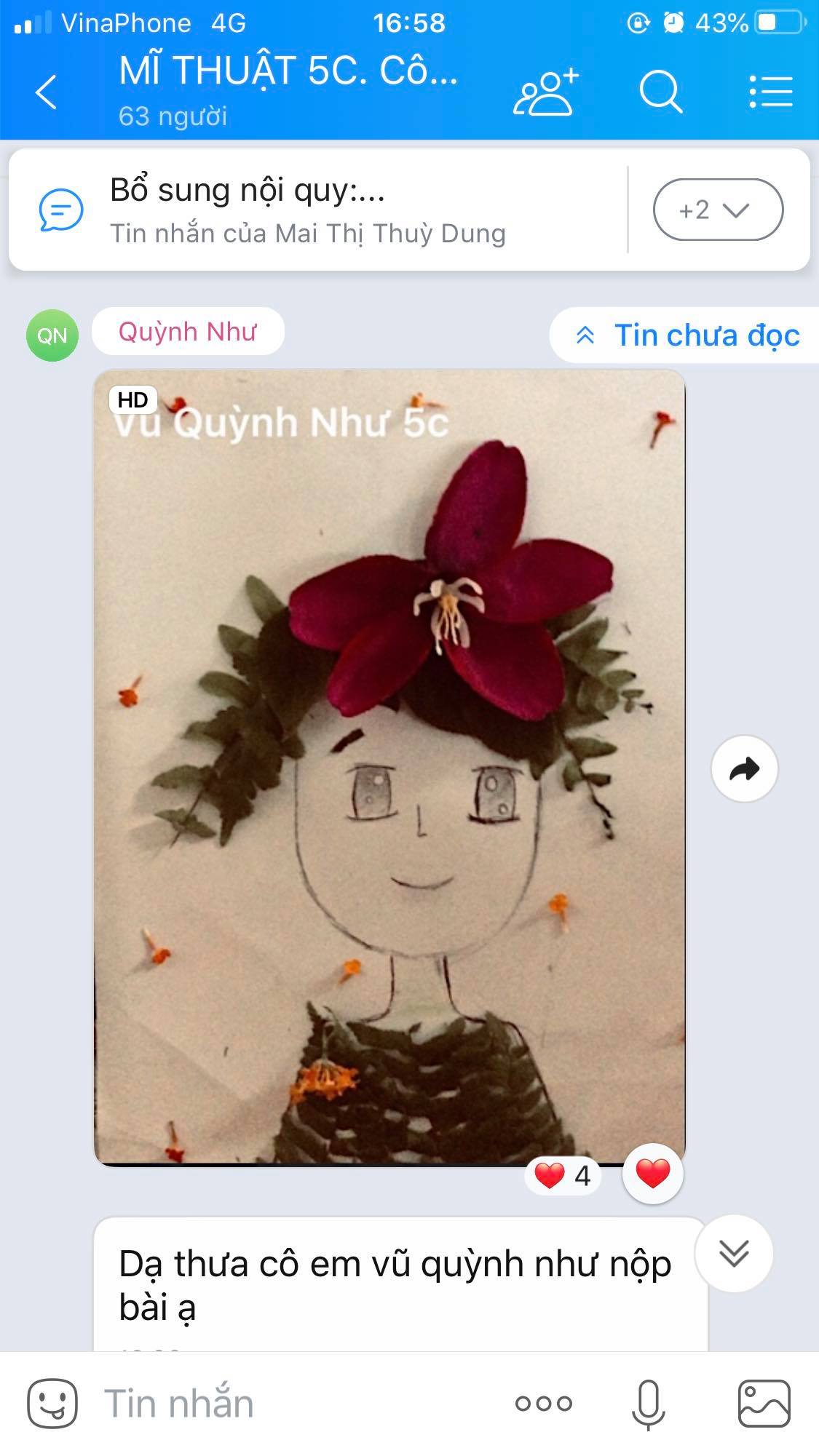This screenshot has height=1456, width=819.
Task: Open the photo gallery picker
Action: click(764, 1403)
